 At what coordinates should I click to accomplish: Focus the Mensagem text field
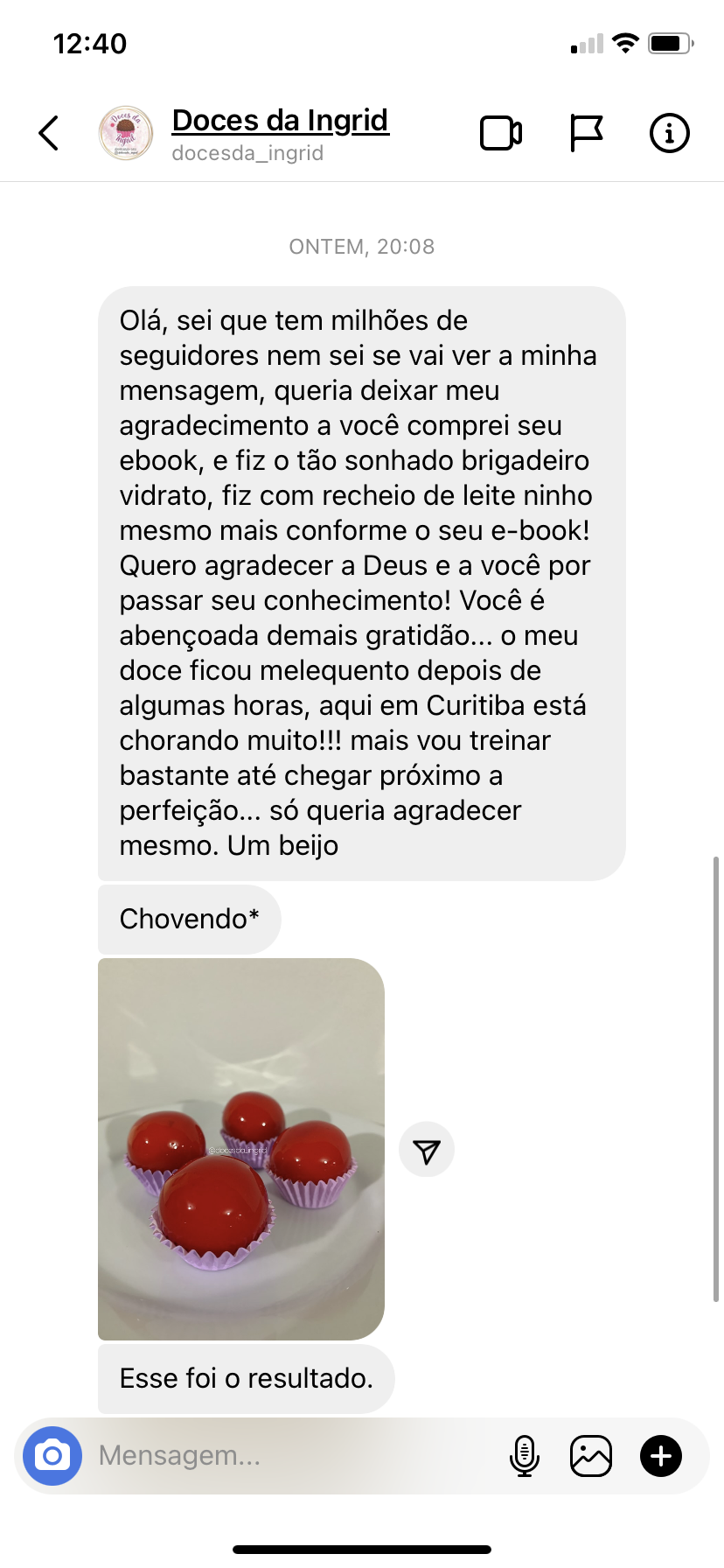coord(289,1456)
